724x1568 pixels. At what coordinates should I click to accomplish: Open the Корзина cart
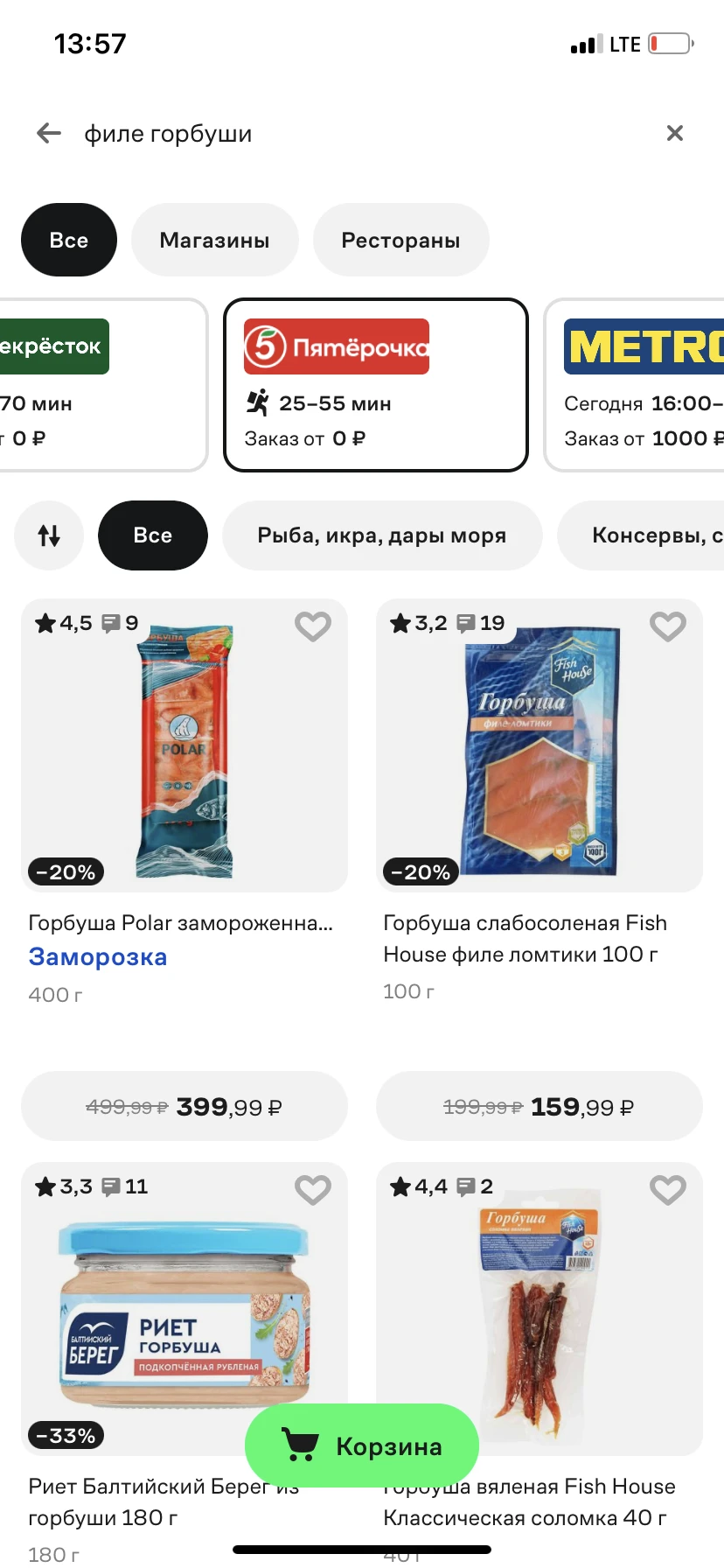pos(362,1446)
